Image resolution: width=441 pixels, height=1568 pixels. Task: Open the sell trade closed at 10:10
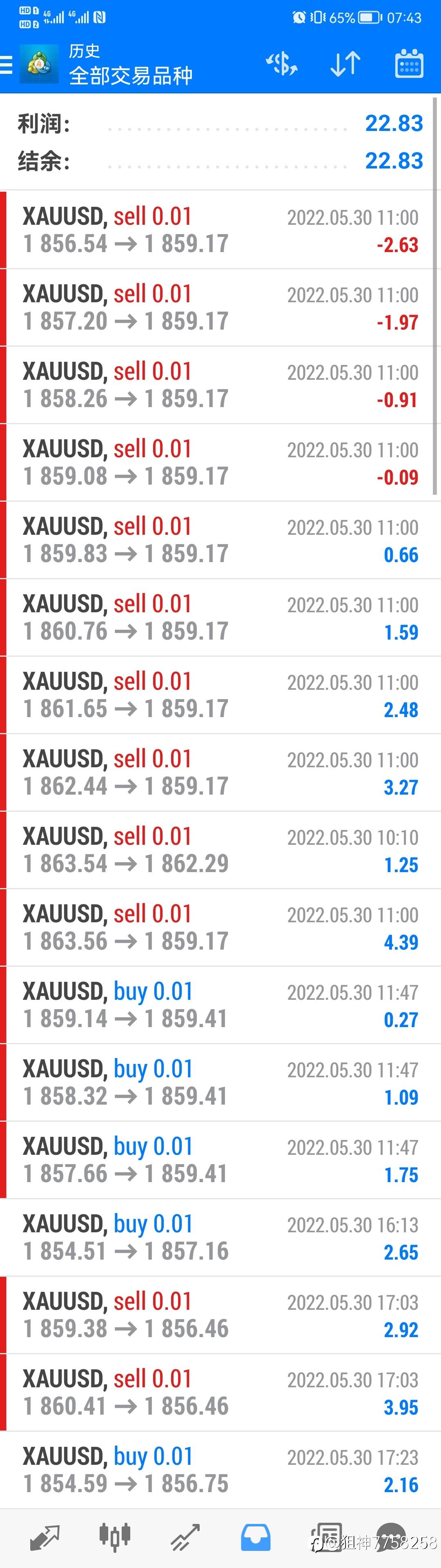pyautogui.click(x=220, y=849)
